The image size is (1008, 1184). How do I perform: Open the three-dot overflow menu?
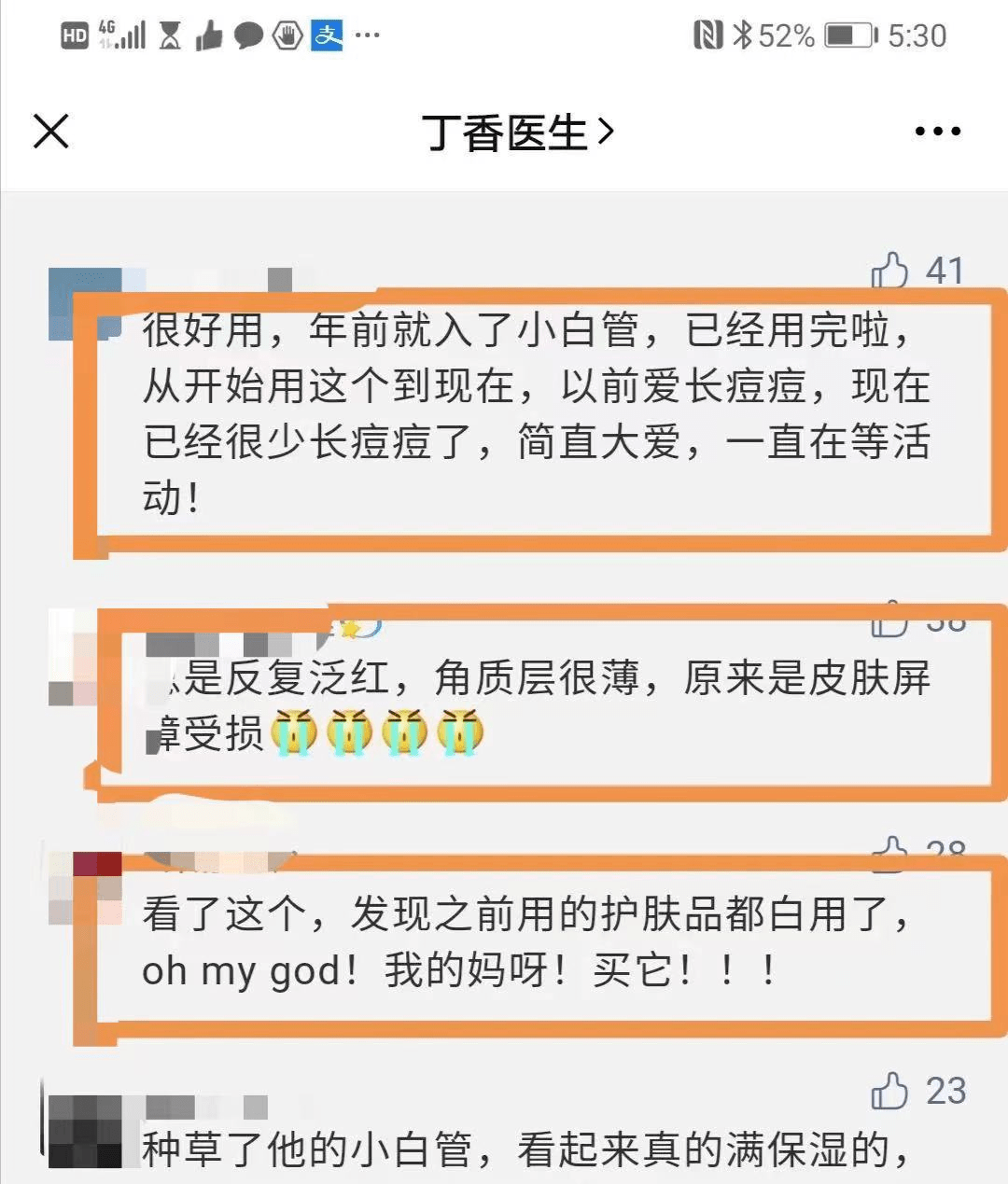pos(937,132)
